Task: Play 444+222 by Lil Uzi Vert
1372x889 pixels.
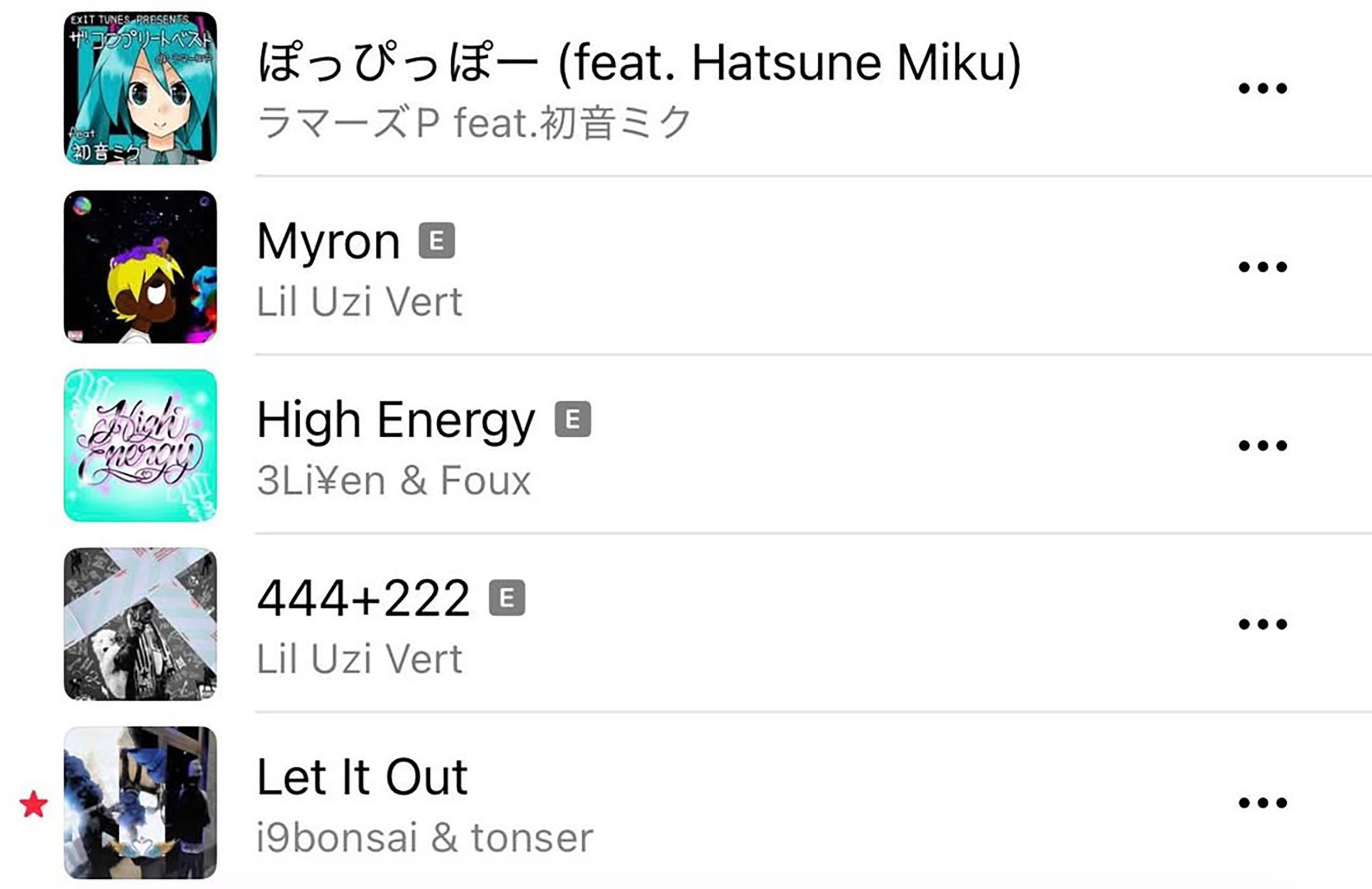Action: pyautogui.click(x=363, y=599)
